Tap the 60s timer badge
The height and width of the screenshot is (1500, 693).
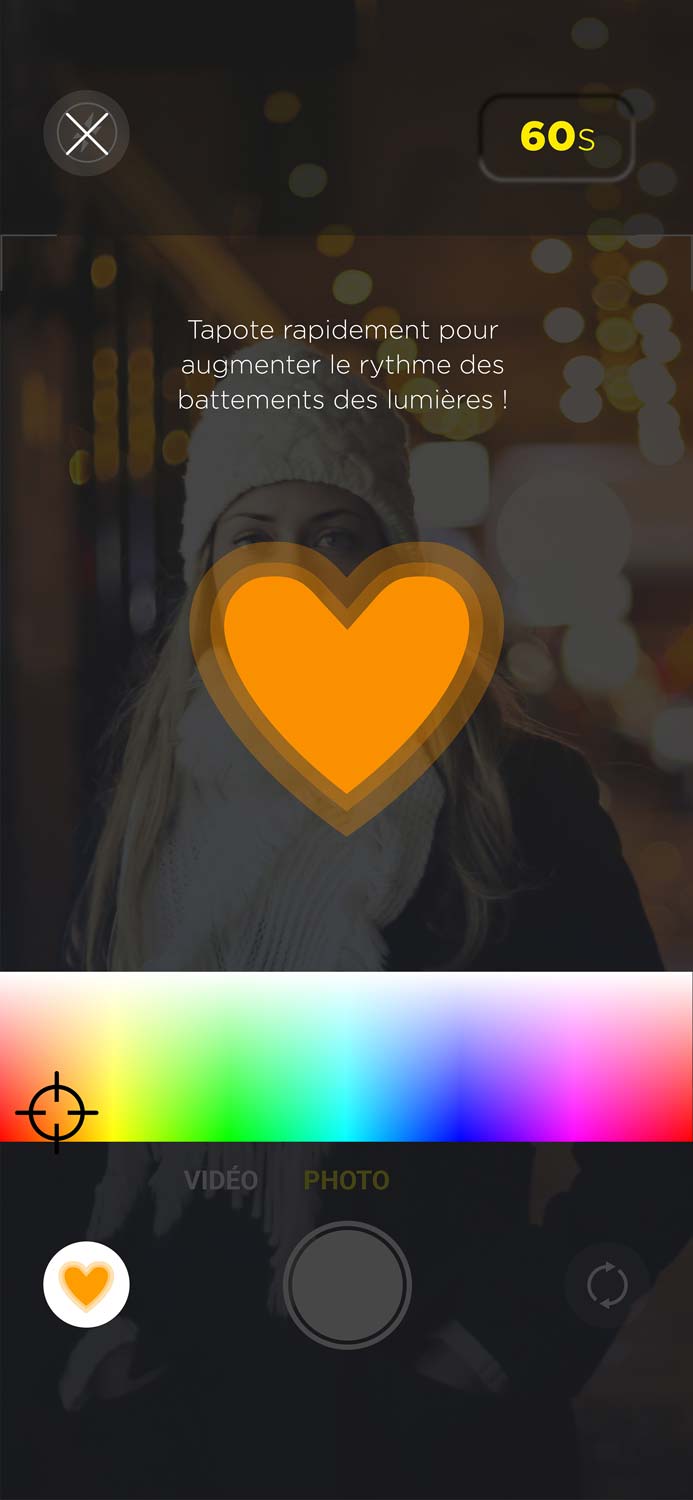557,137
